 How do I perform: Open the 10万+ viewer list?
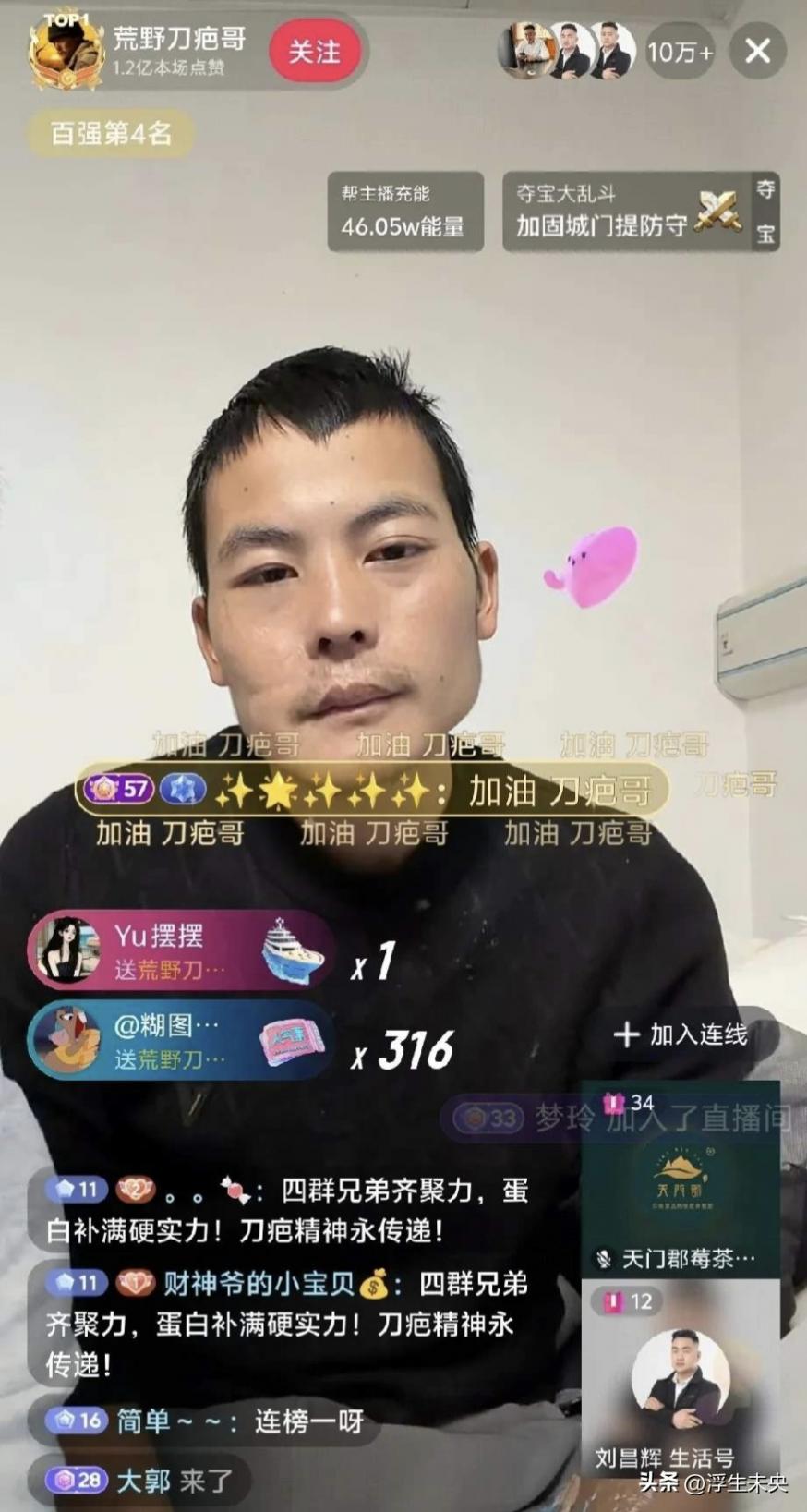pos(680,52)
